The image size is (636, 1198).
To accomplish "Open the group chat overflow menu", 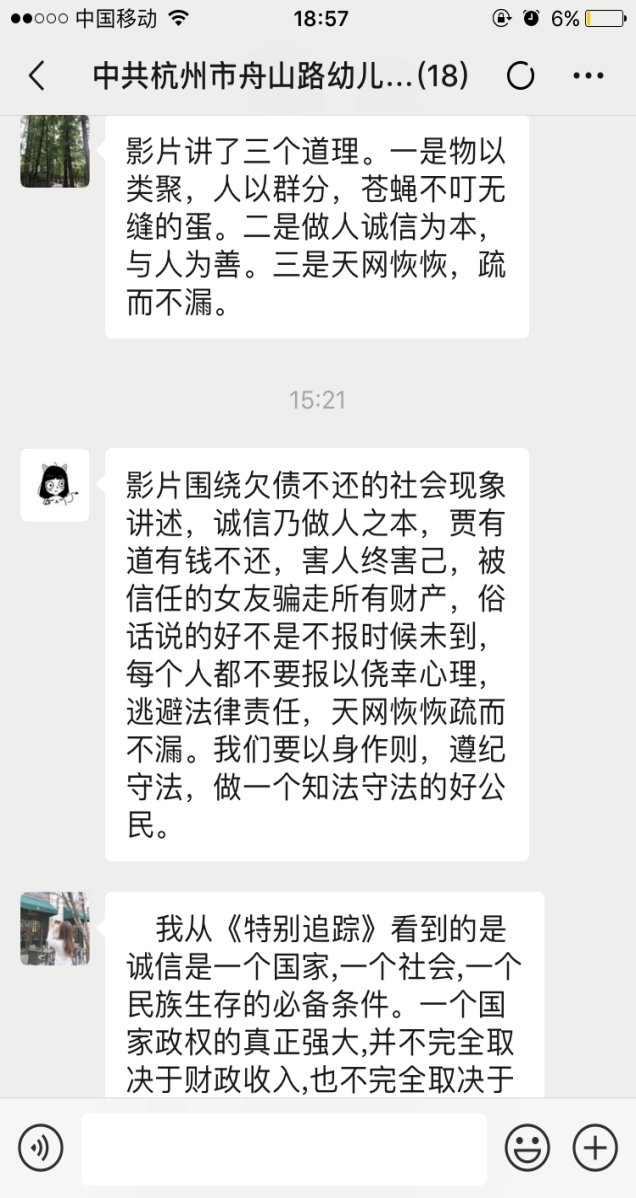I will [x=587, y=76].
